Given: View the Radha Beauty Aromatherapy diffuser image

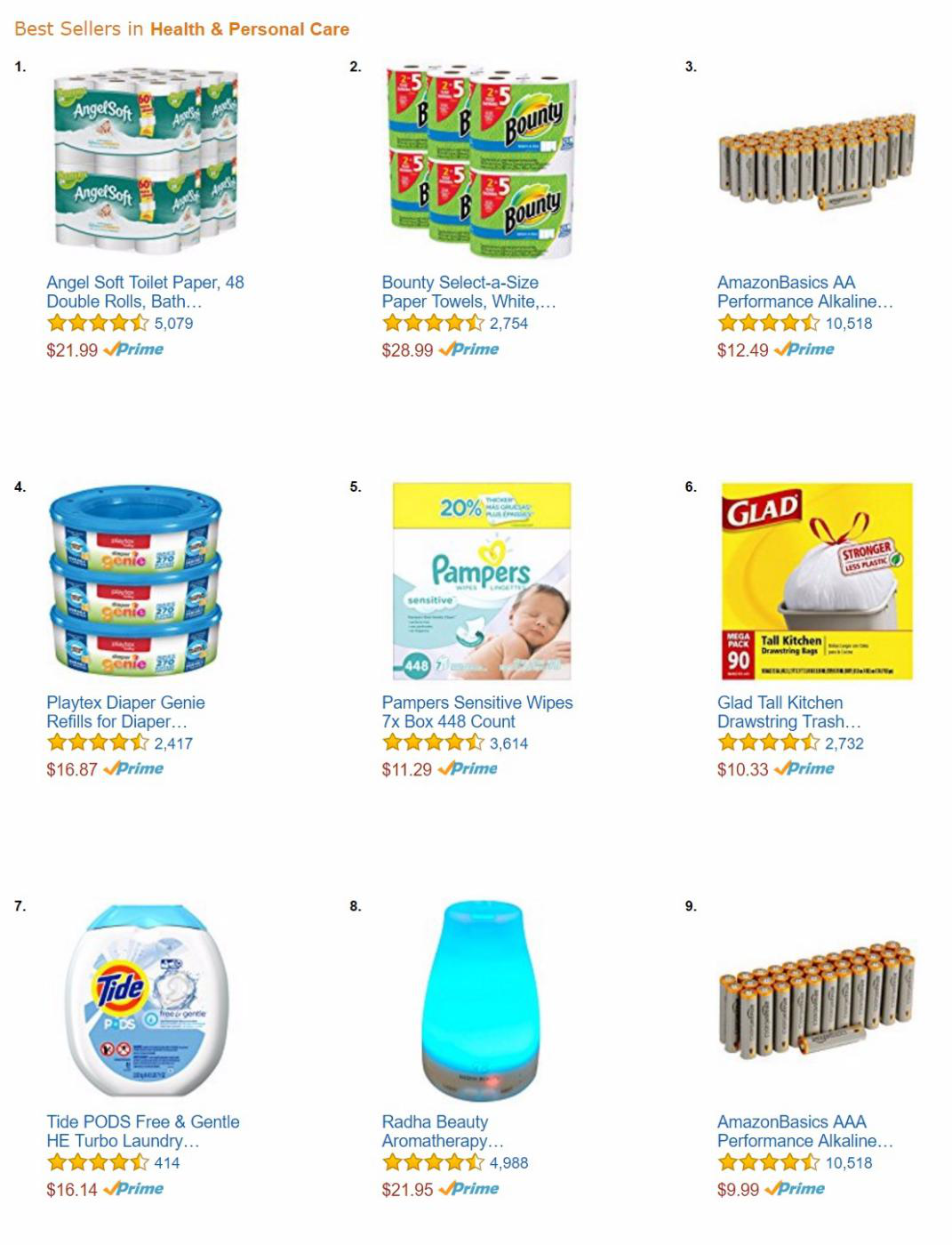Looking at the screenshot, I should (481, 1000).
